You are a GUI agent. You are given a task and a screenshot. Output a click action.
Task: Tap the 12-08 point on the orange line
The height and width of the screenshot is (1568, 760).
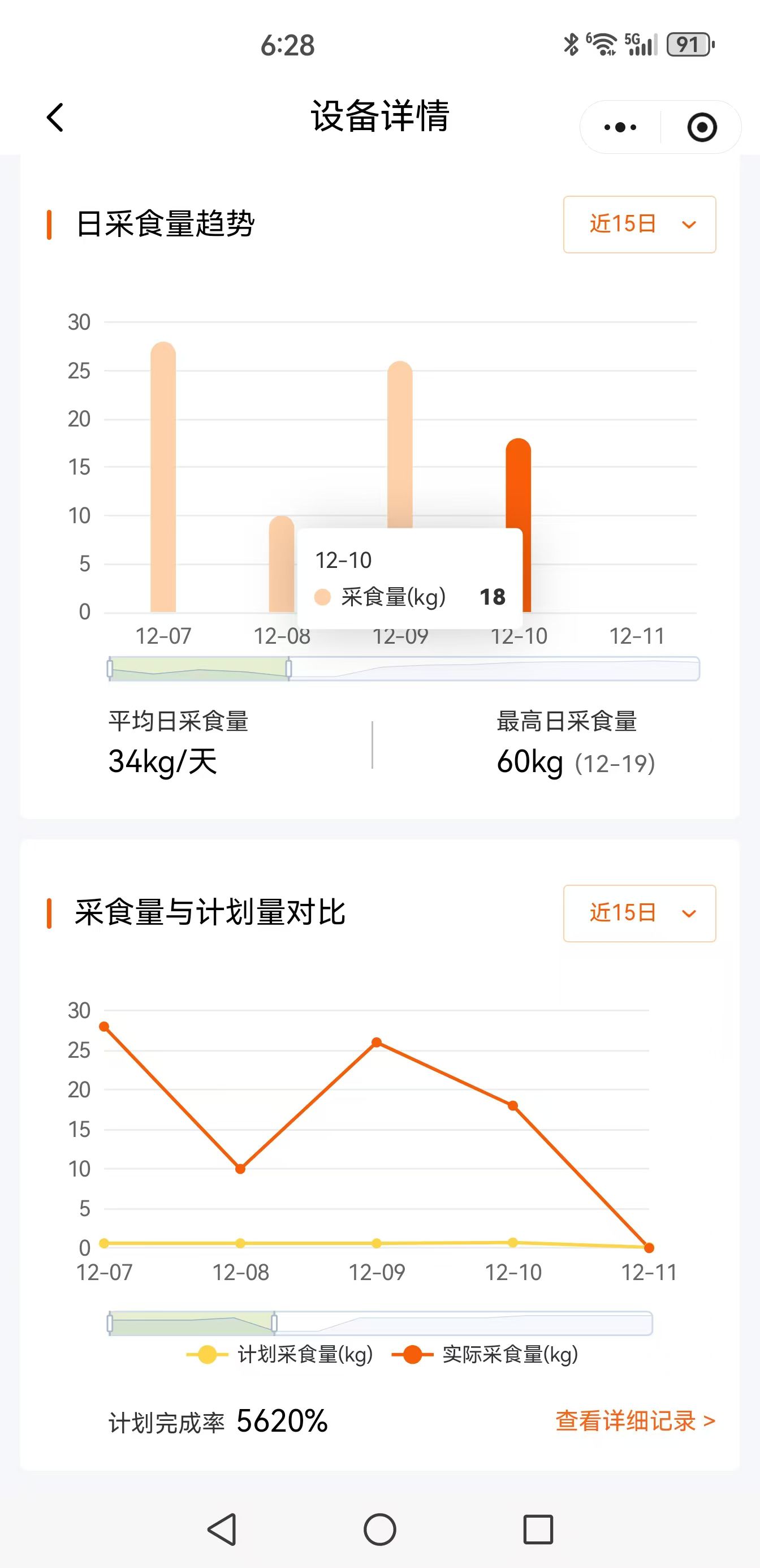pyautogui.click(x=240, y=1169)
